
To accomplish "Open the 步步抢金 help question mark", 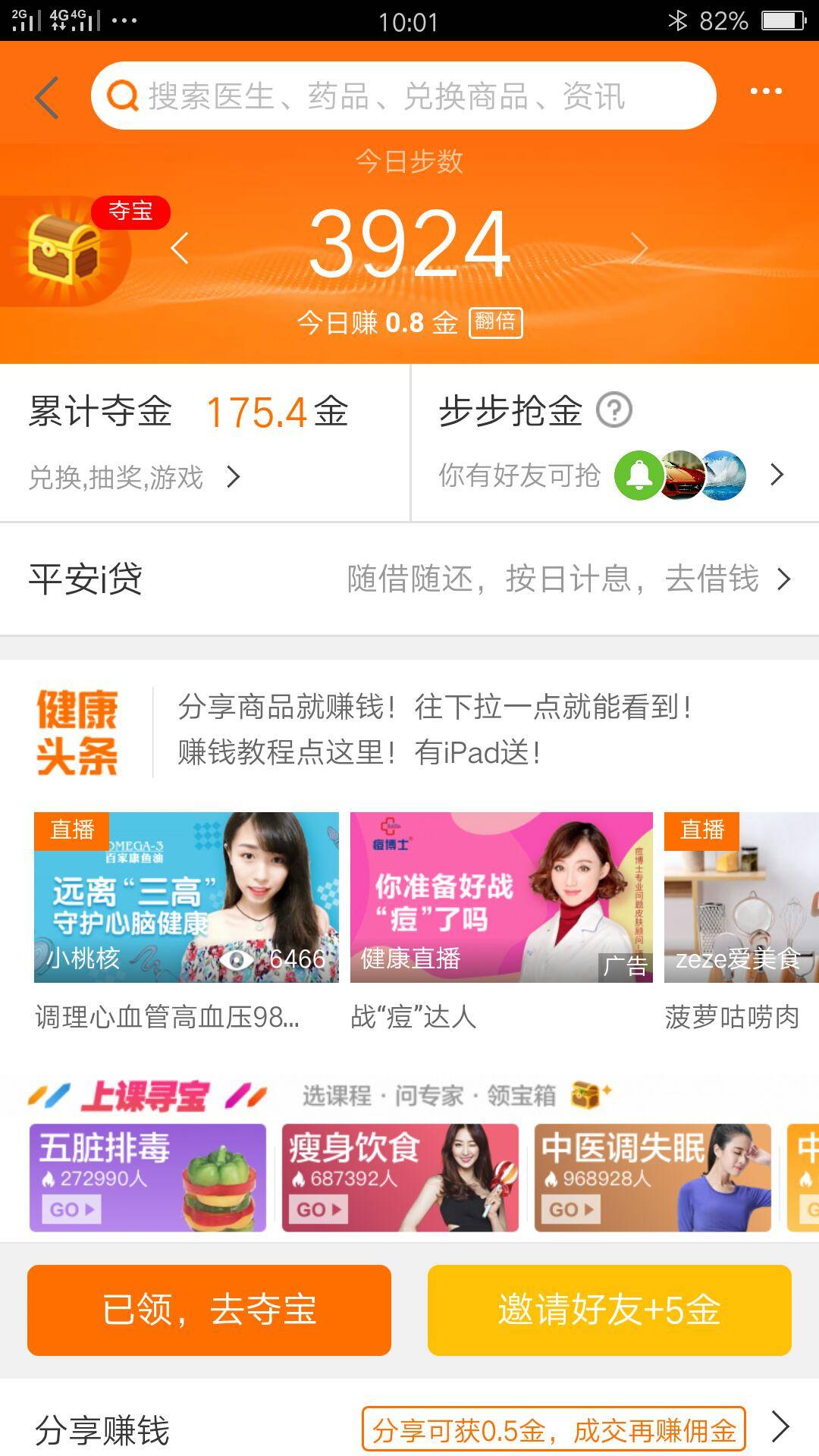I will point(613,411).
